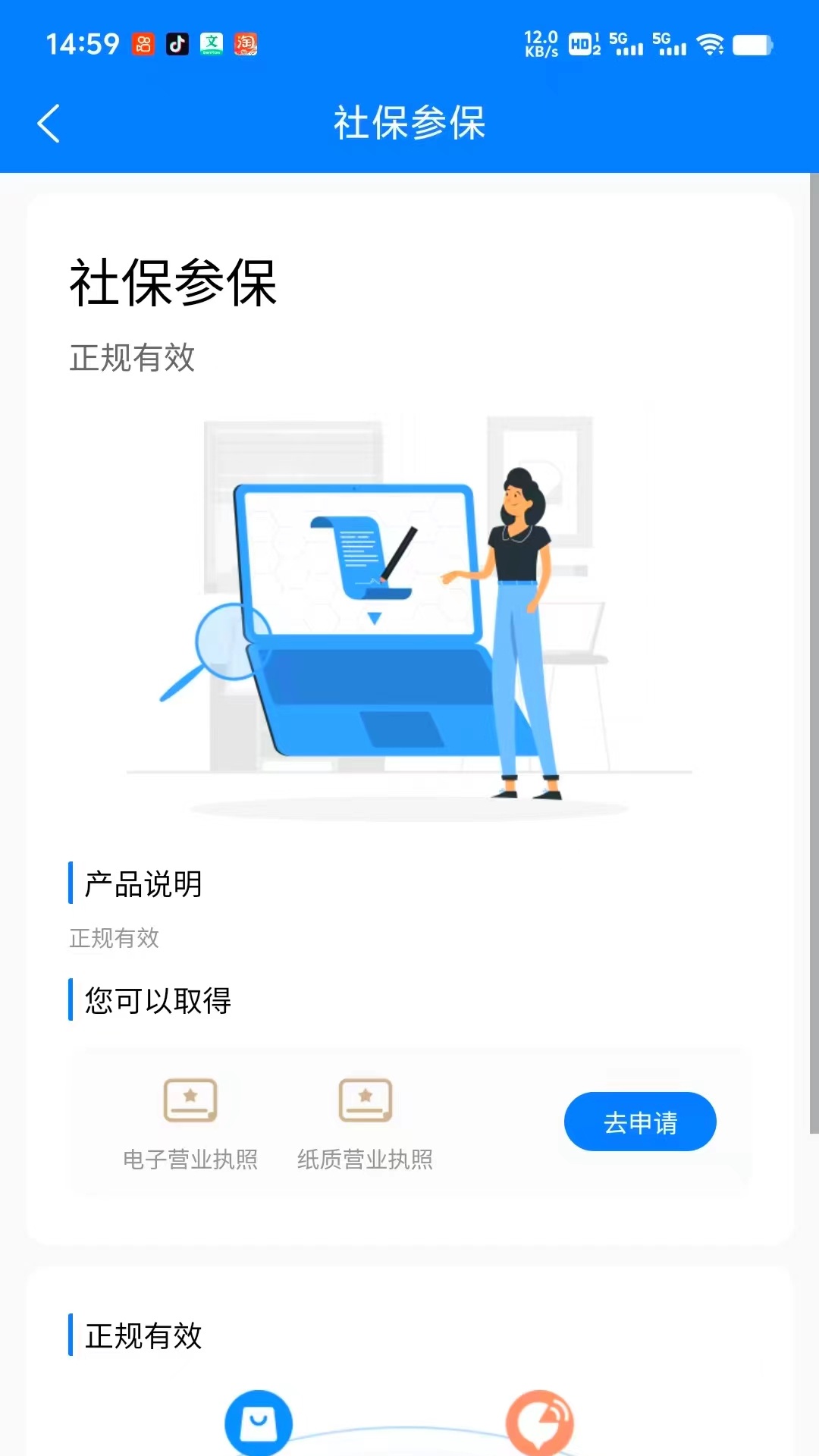Tap the 去申请 apply button

tap(640, 1122)
